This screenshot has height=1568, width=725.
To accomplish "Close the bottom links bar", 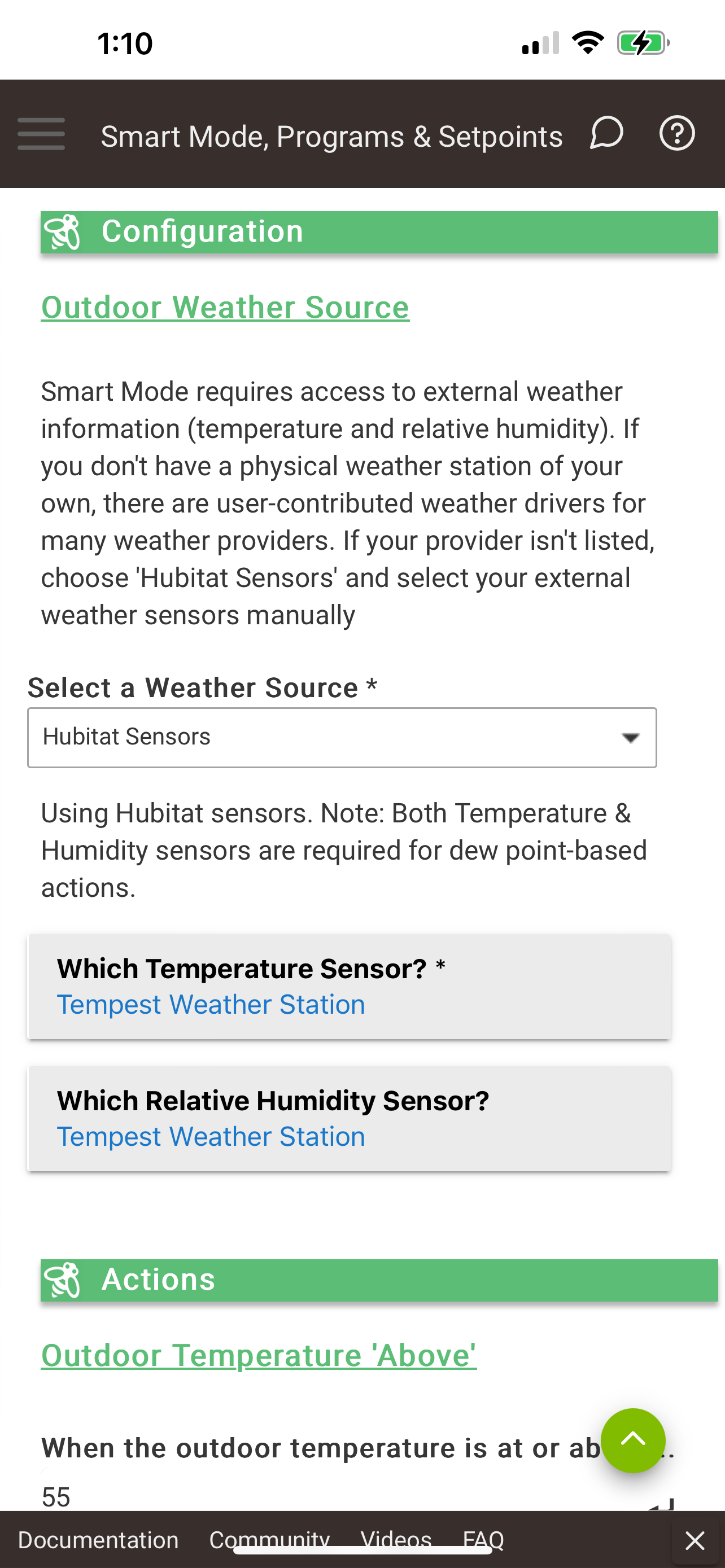I will click(695, 1540).
